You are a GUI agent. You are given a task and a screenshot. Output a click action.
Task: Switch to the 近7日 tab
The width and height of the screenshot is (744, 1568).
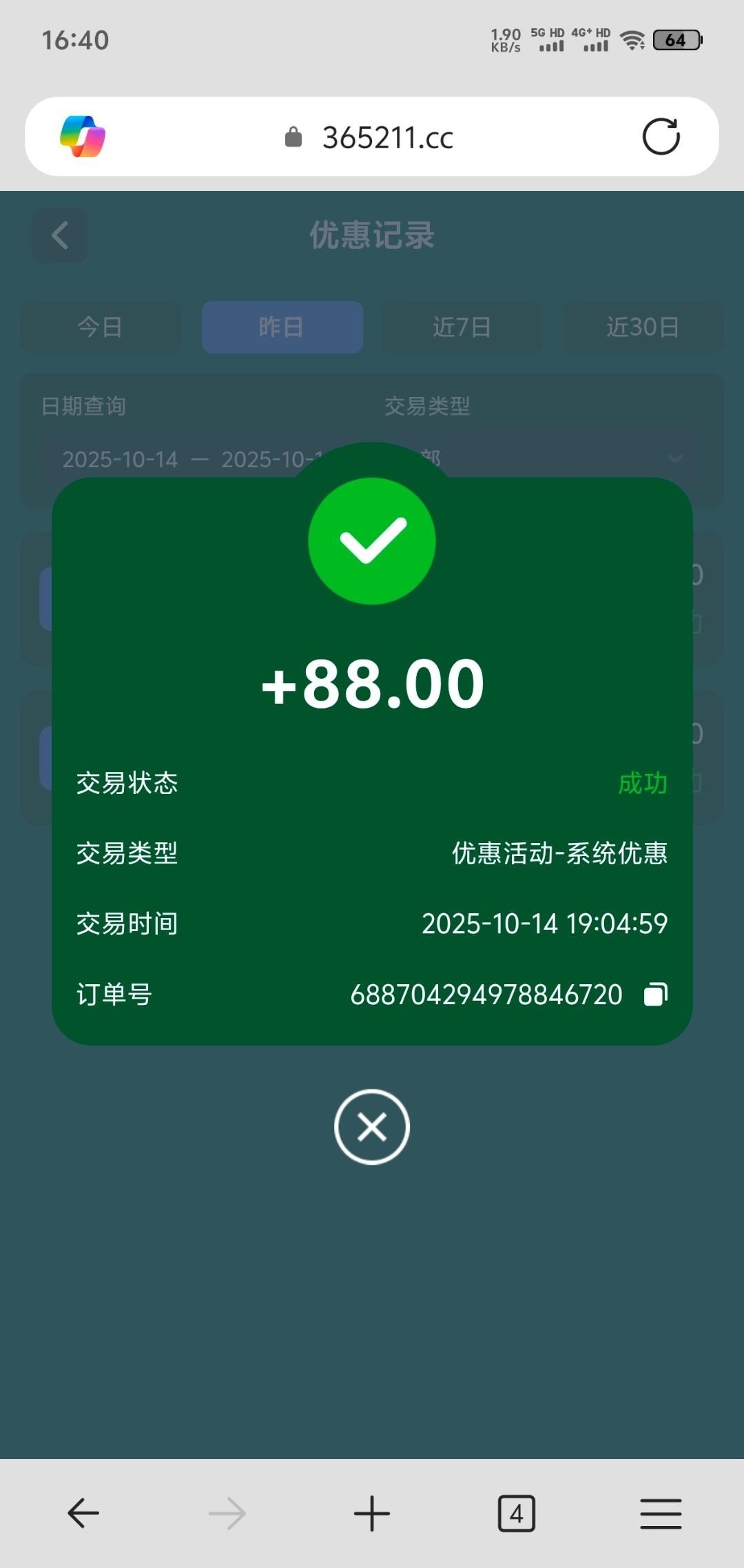click(x=462, y=327)
